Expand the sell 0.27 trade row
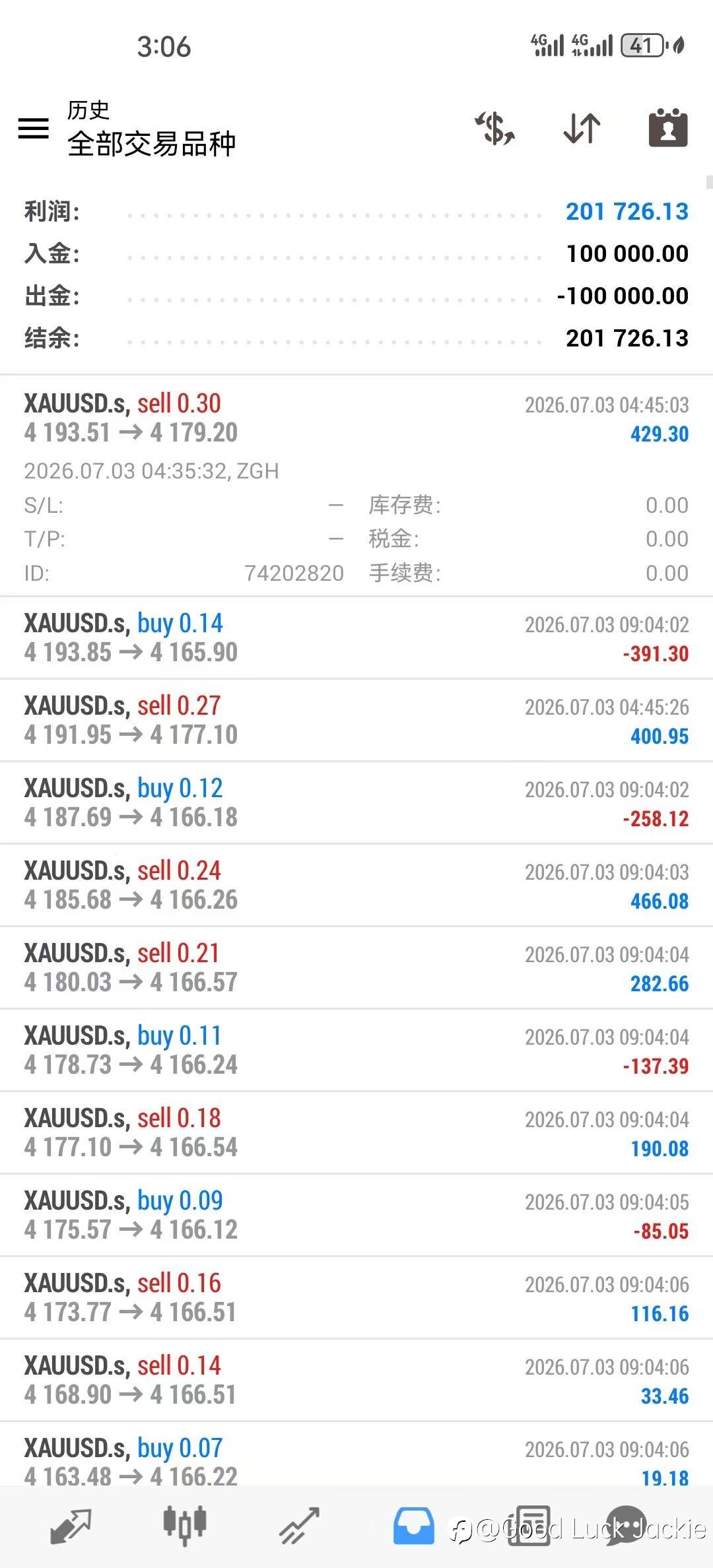The height and width of the screenshot is (1568, 713). (356, 720)
